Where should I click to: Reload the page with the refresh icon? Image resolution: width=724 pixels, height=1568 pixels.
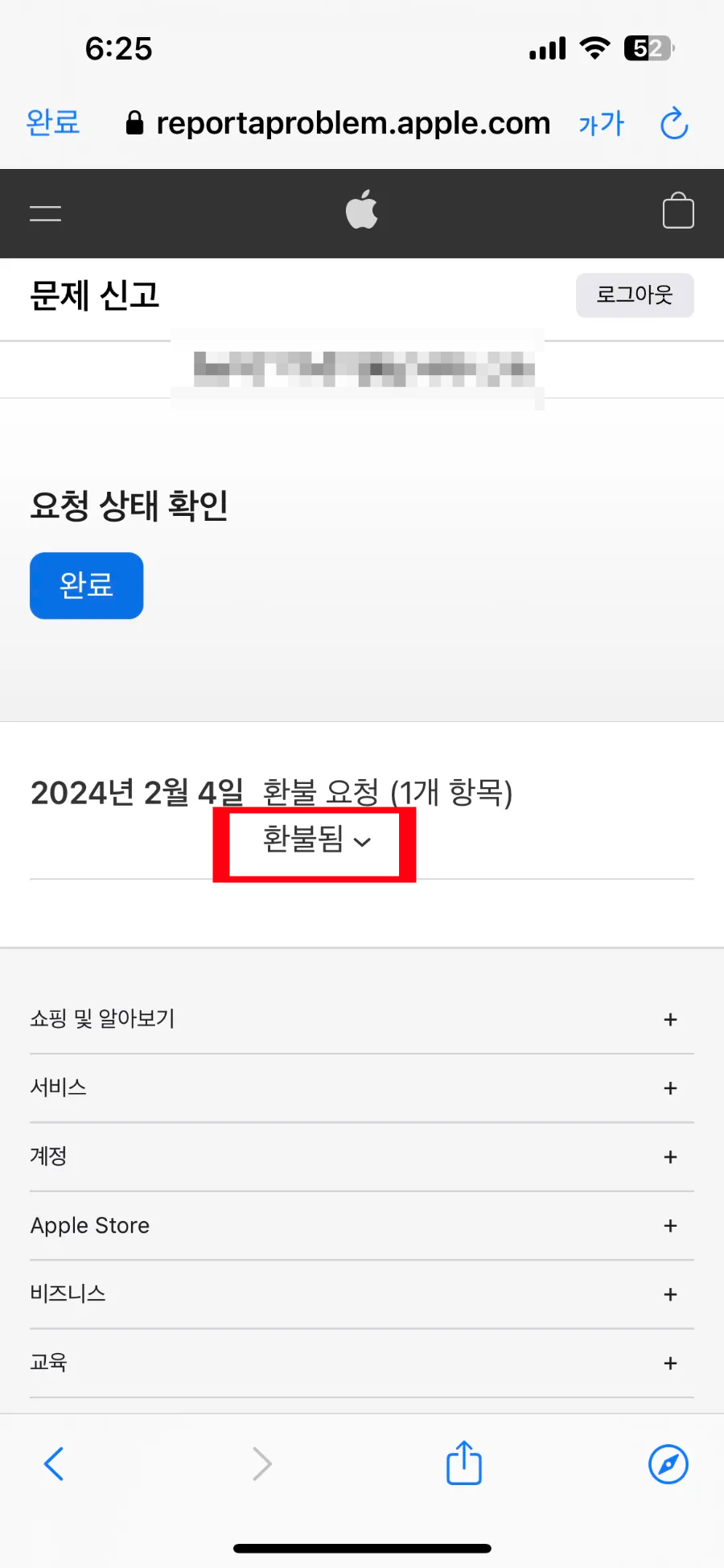[x=674, y=123]
